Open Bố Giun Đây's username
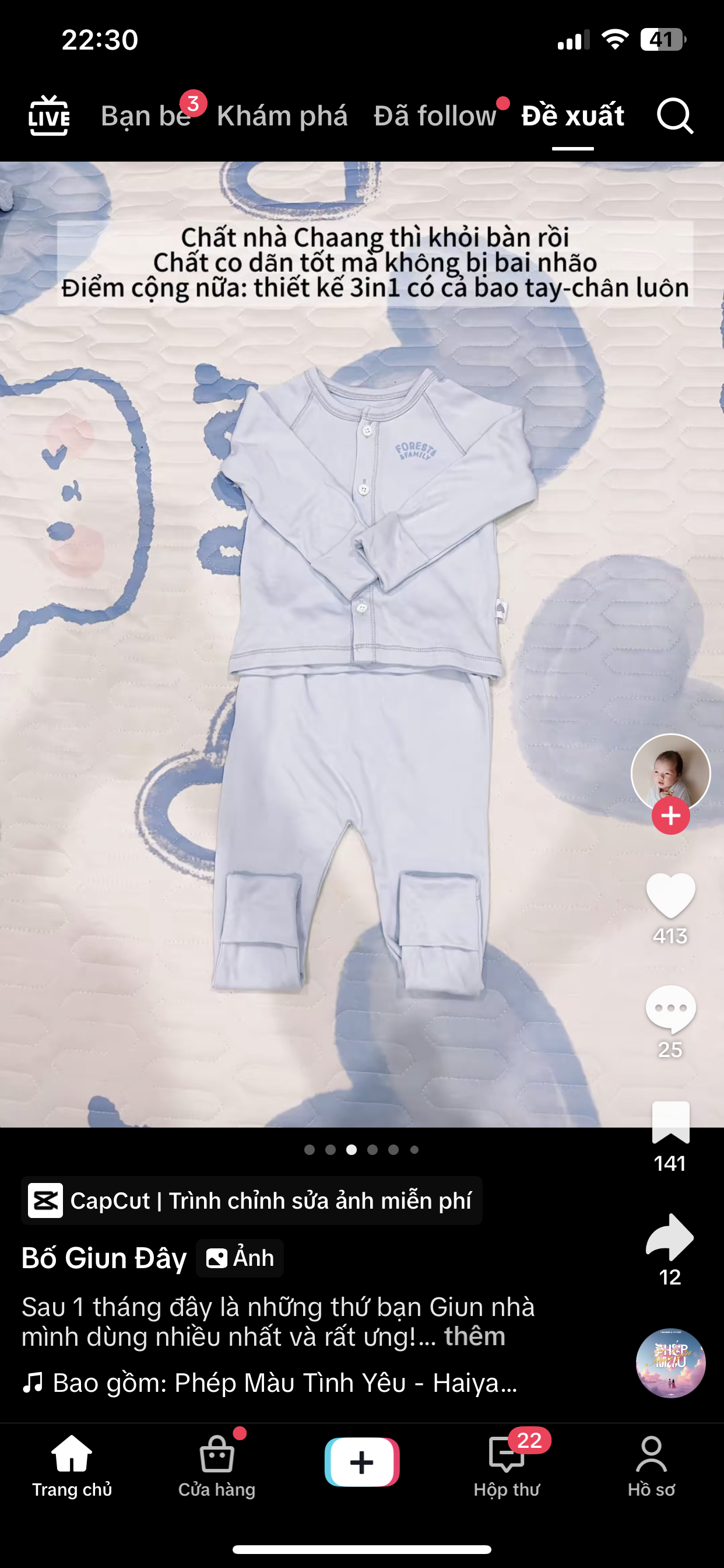724x1568 pixels. [104, 1258]
